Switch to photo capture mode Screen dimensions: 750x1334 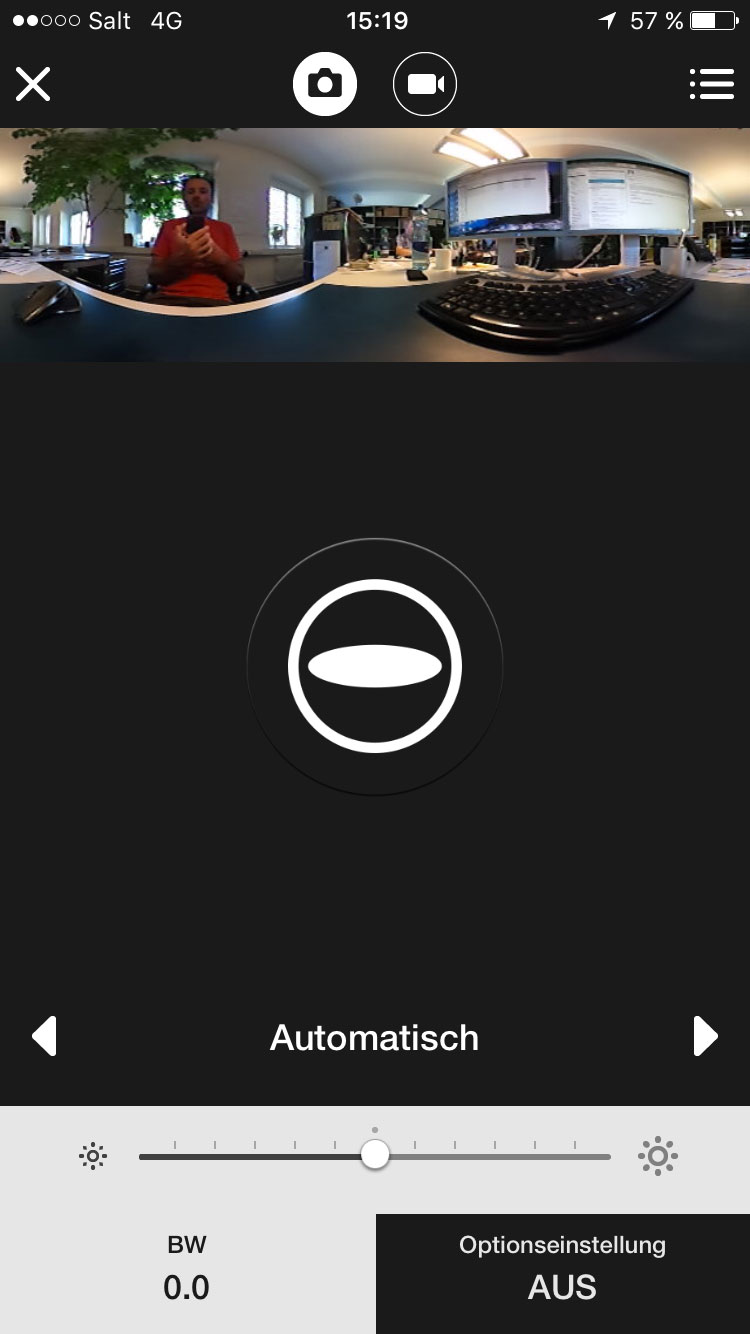(325, 85)
